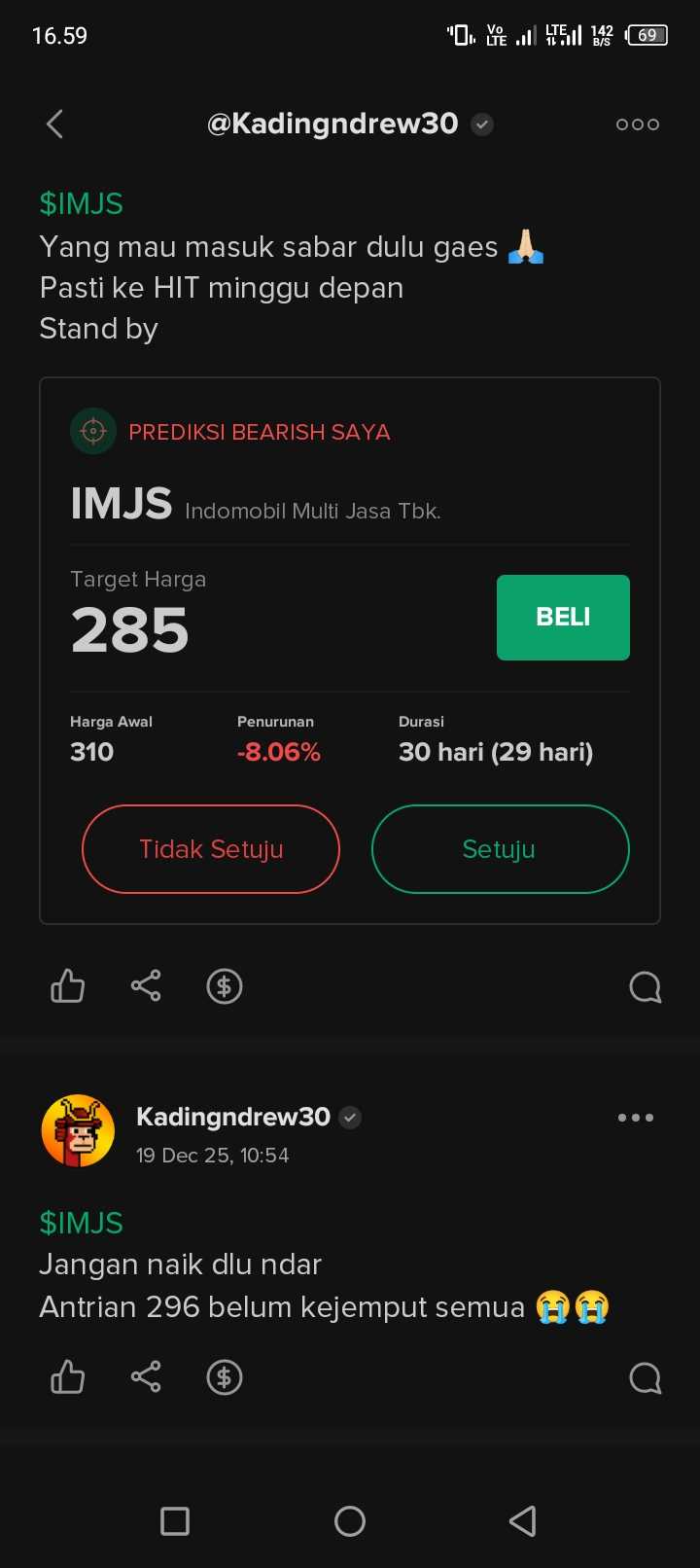
Task: Comment on the "Jangan naik dlu ndar" post
Action: coord(645,1377)
